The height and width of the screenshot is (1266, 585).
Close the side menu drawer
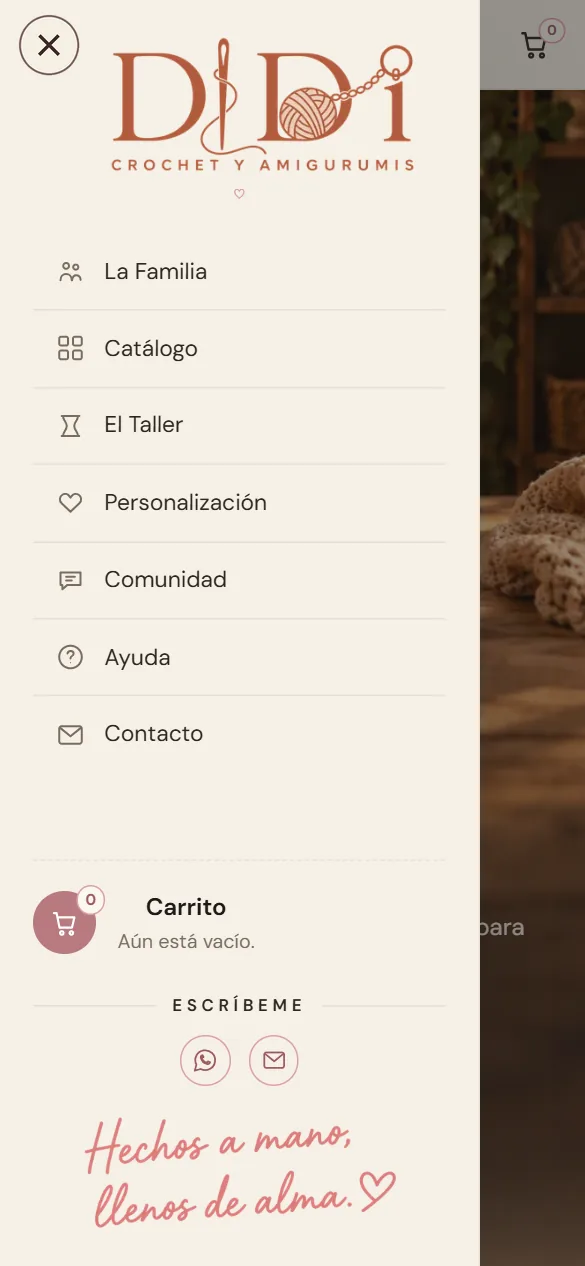coord(49,45)
